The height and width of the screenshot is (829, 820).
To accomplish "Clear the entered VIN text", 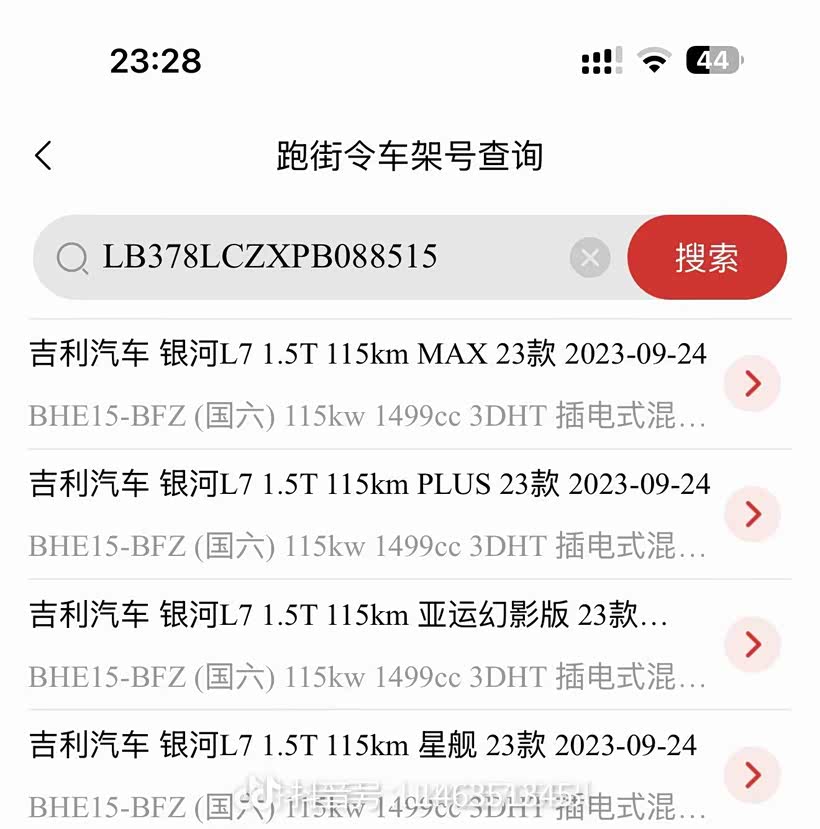I will 589,259.
